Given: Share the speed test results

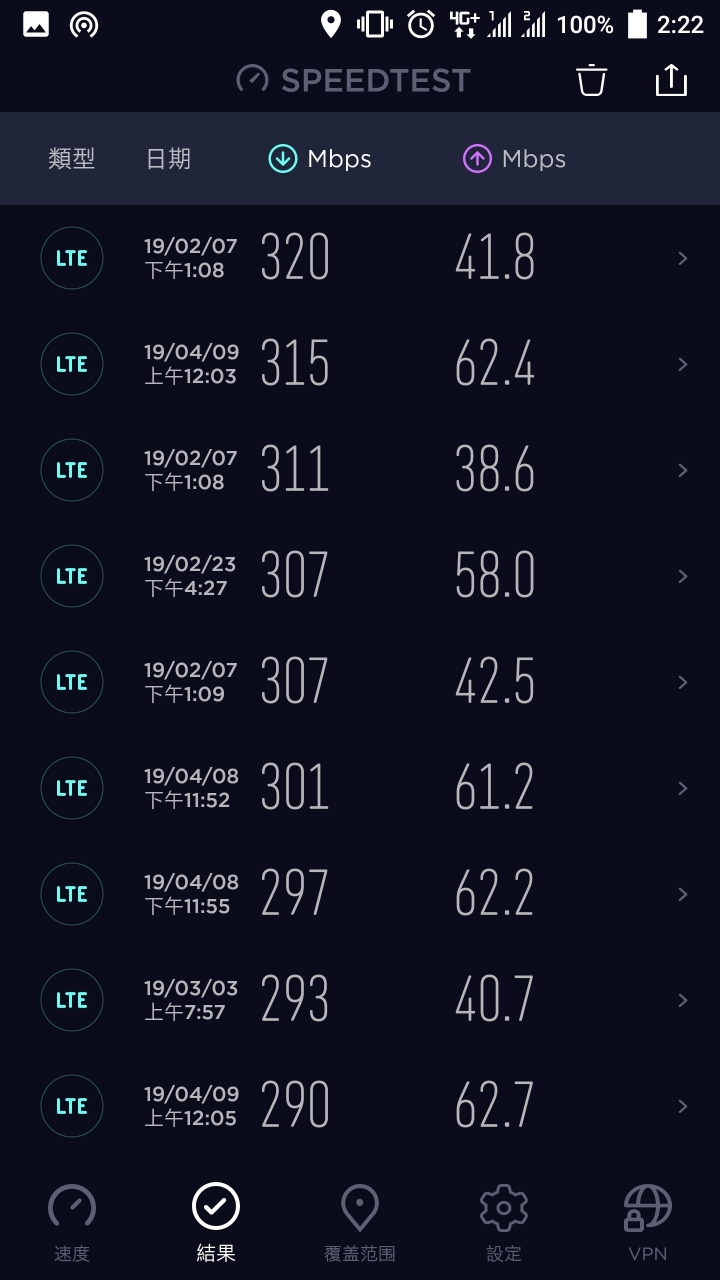Looking at the screenshot, I should click(671, 80).
